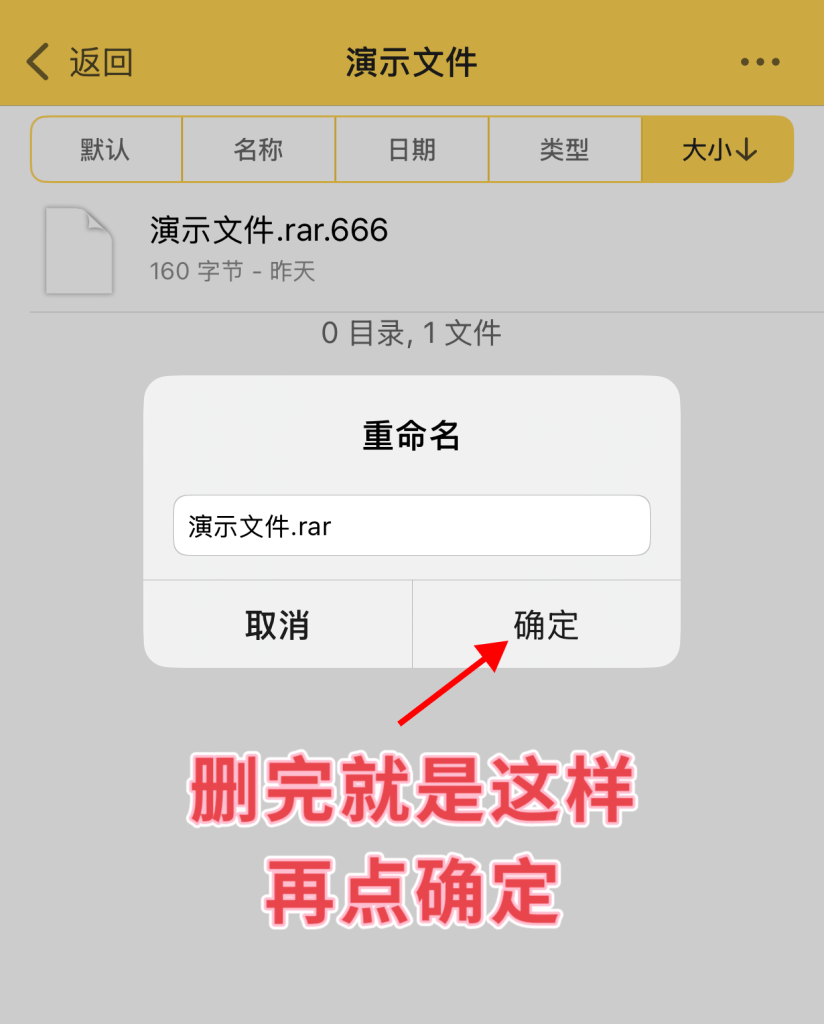The image size is (824, 1024).
Task: Tap the rename text field
Action: (411, 525)
